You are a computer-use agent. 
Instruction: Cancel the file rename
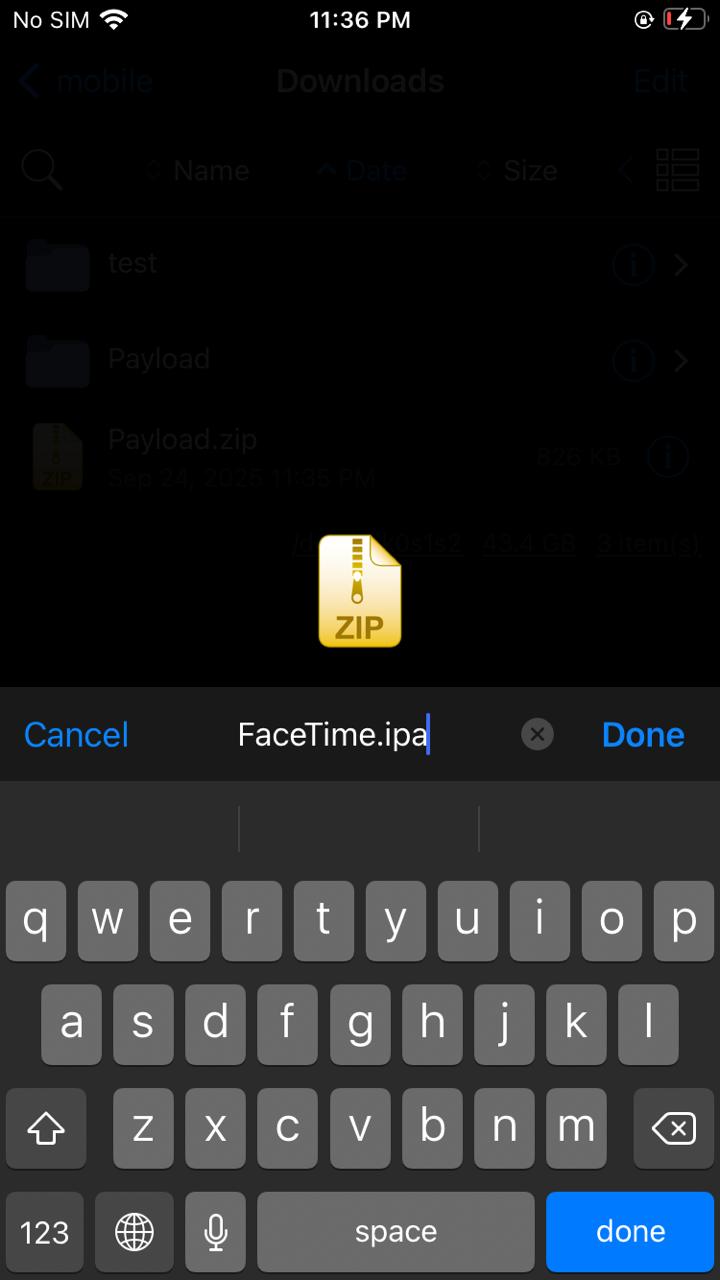coord(76,735)
